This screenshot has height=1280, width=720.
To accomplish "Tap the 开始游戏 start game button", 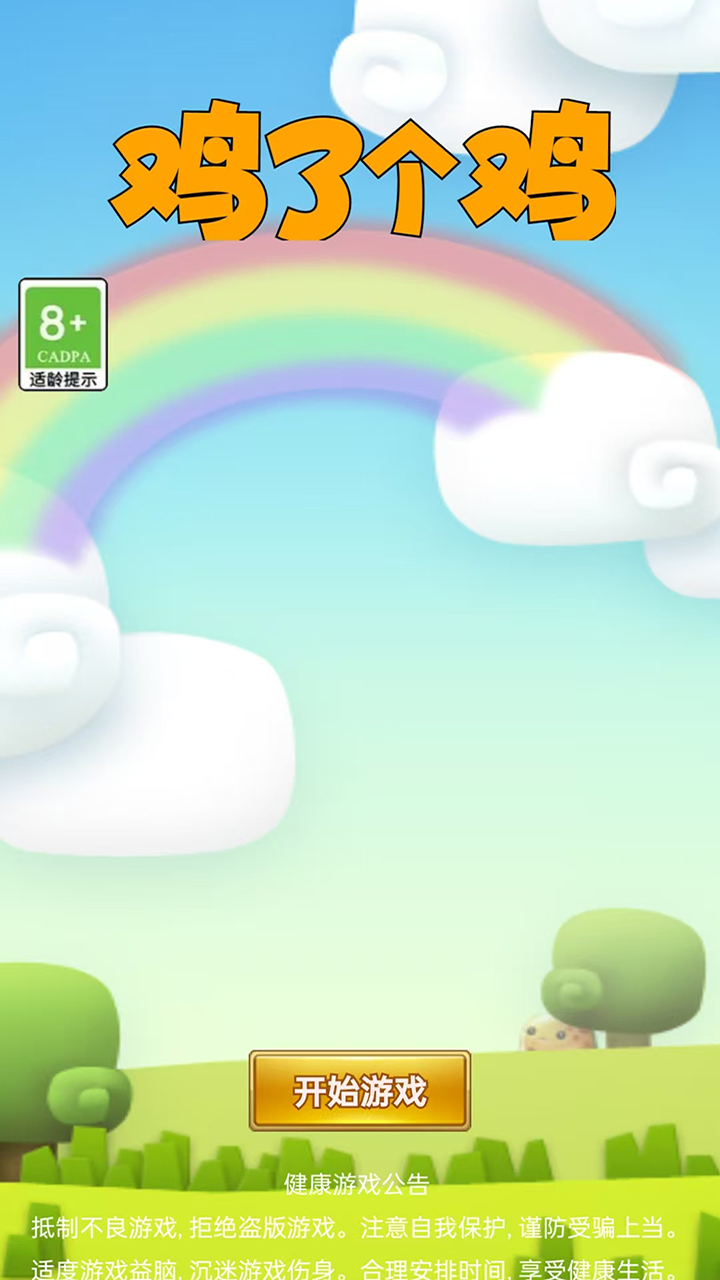I will coord(360,1091).
